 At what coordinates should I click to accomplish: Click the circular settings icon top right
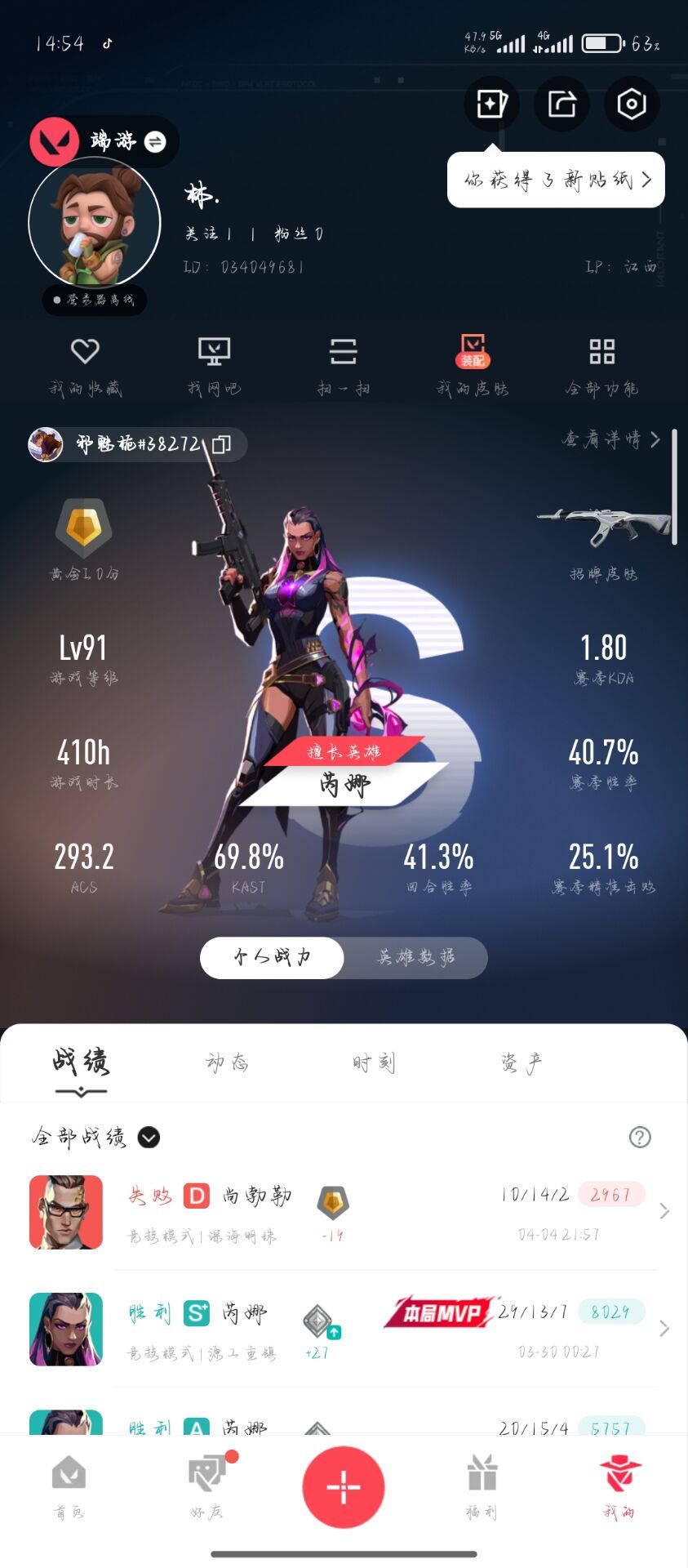pyautogui.click(x=631, y=104)
